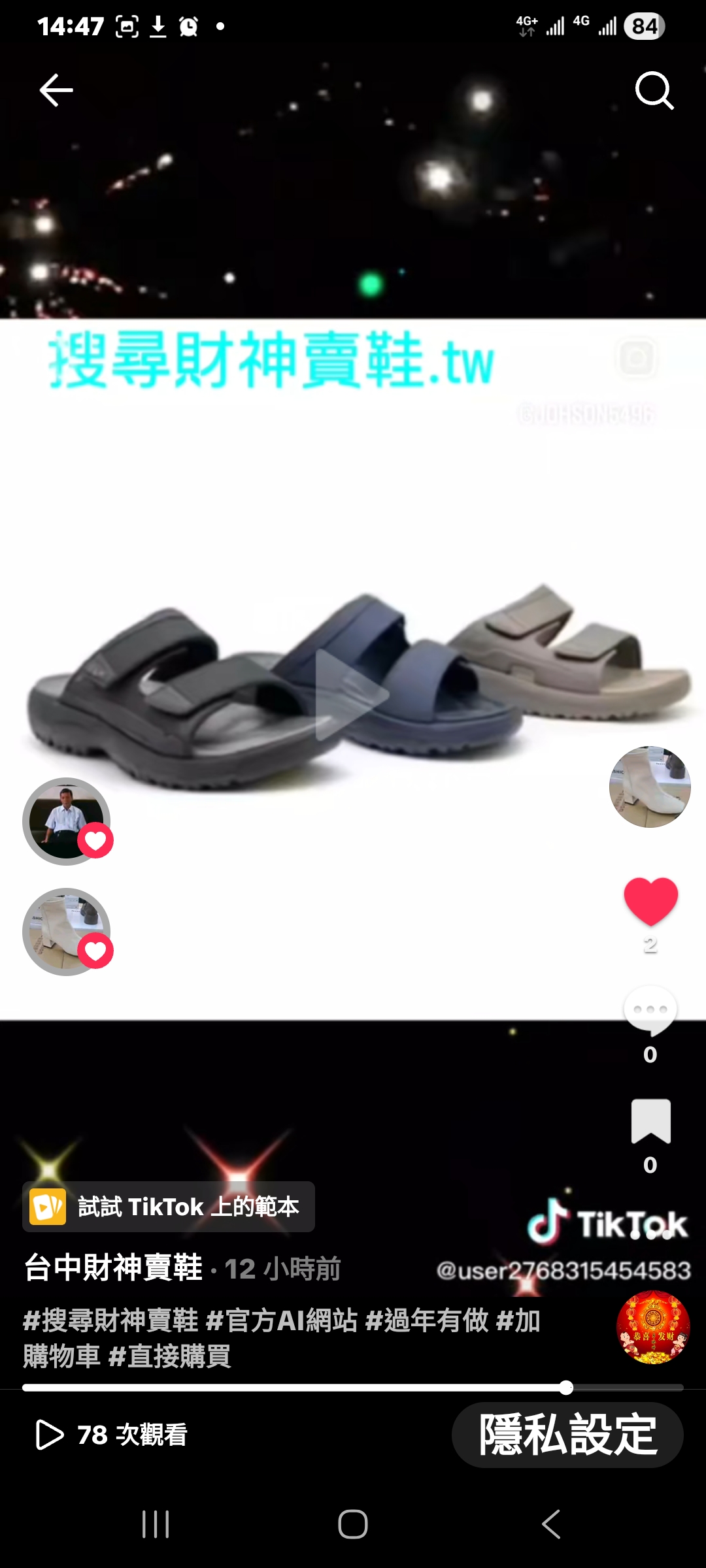Open 台中財神賣鞋 username
The image size is (706, 1568).
[114, 1268]
